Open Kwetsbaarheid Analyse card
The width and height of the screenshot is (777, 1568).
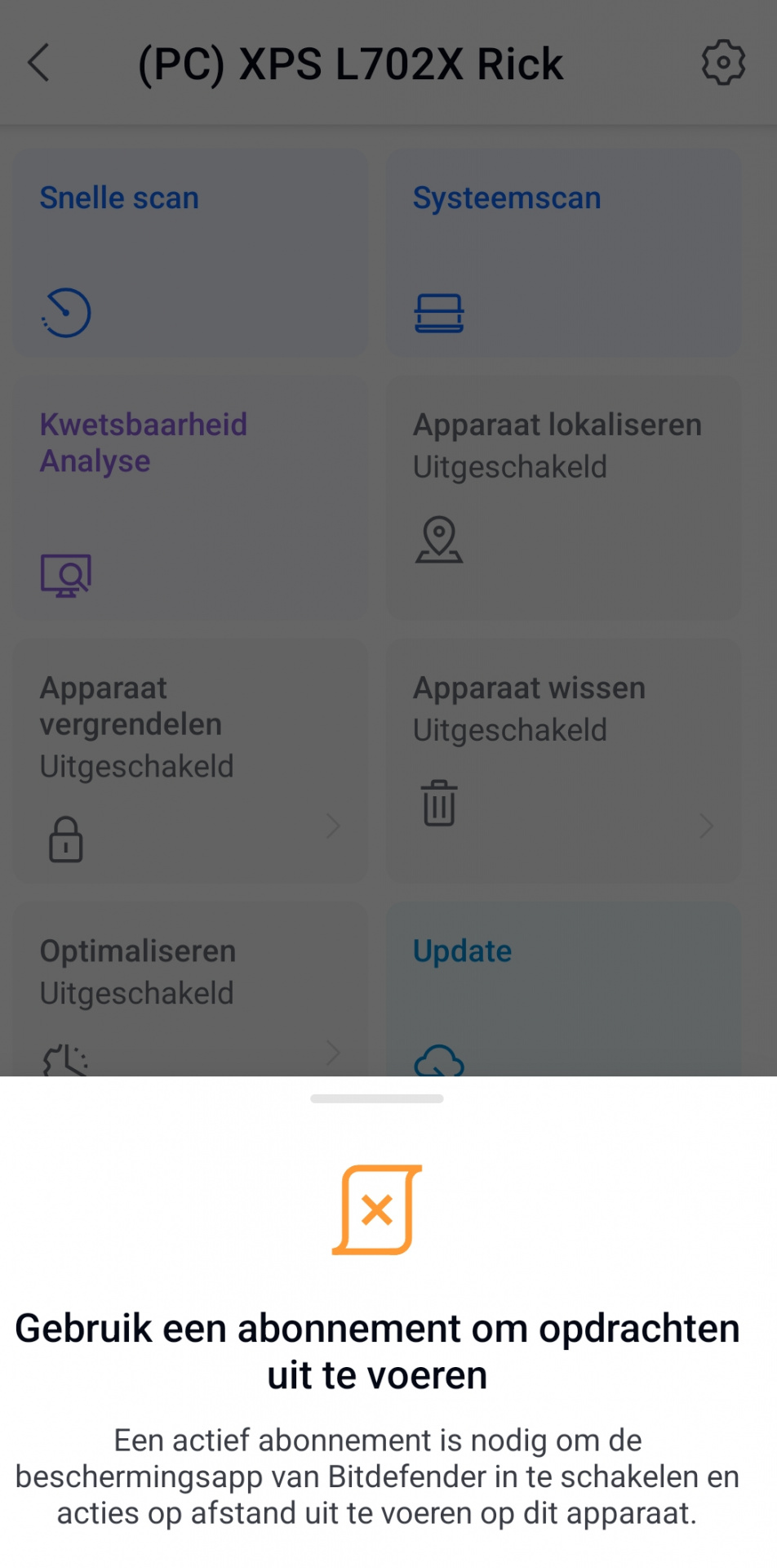pyautogui.click(x=190, y=497)
